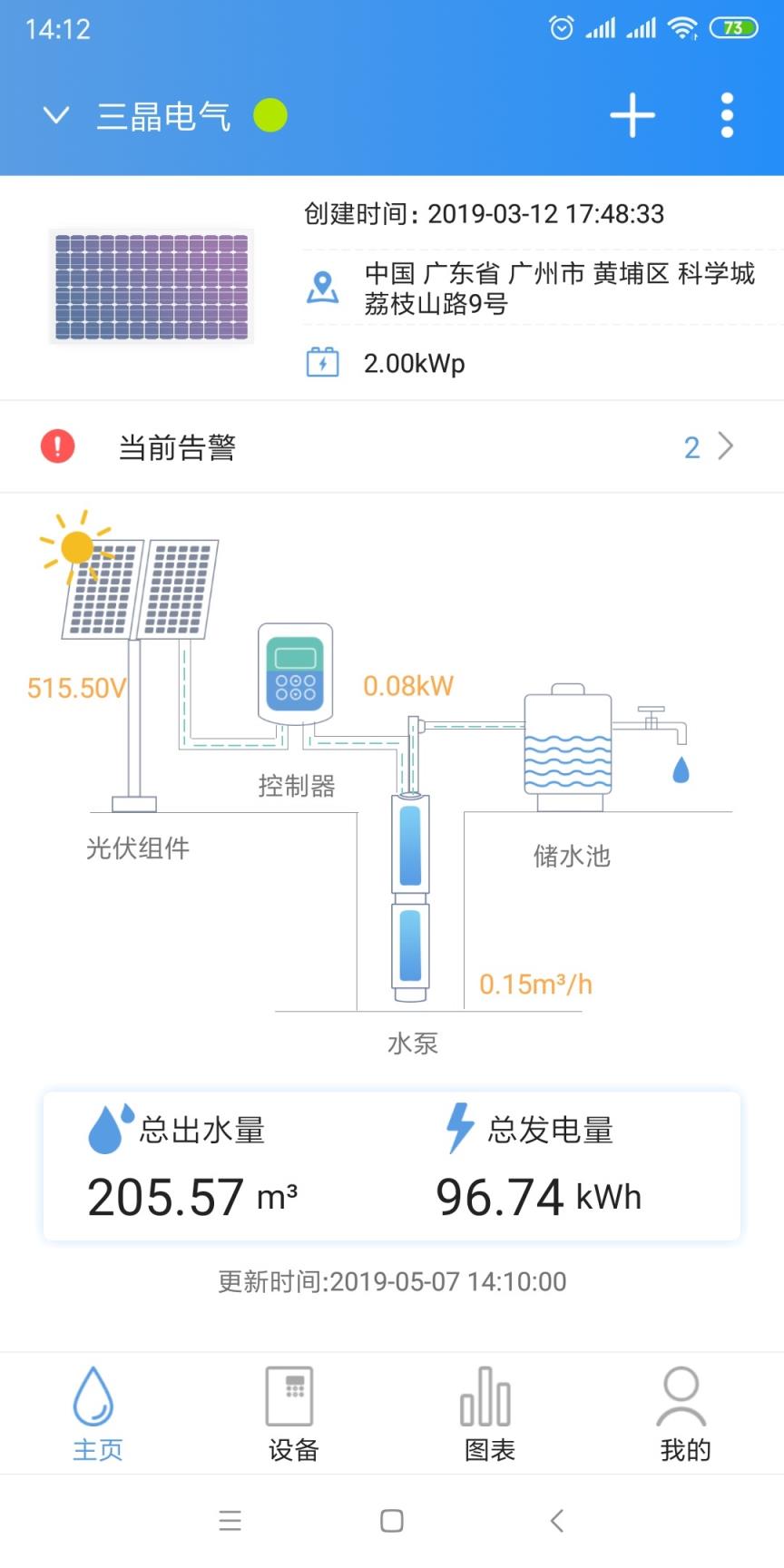Tap the 储水池 water tank graphic
Viewport: 784px width, 1568px height.
click(x=568, y=744)
